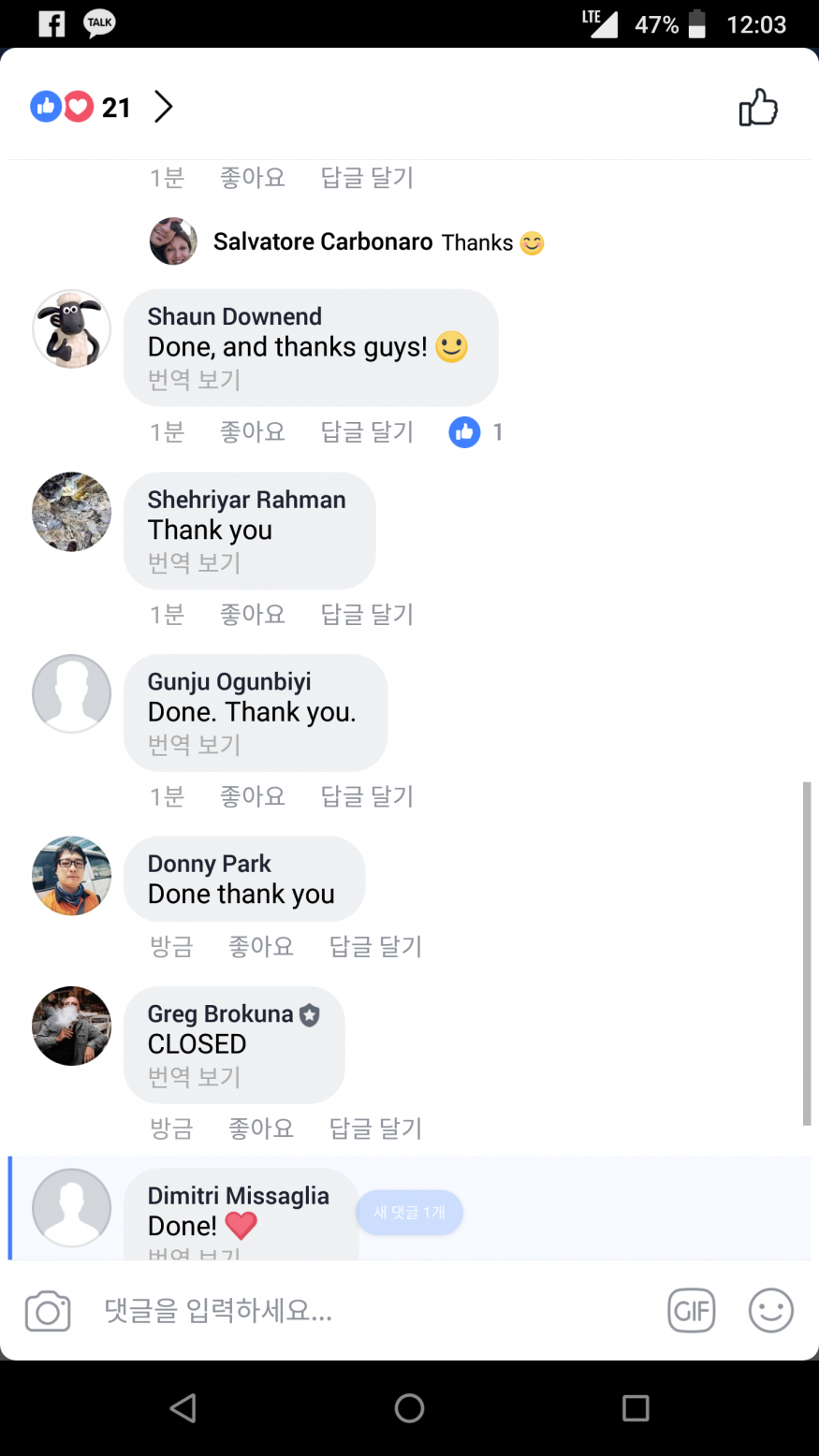The height and width of the screenshot is (1456, 819).
Task: View translation of Shehriyar Rahman's comment
Action: [x=195, y=562]
